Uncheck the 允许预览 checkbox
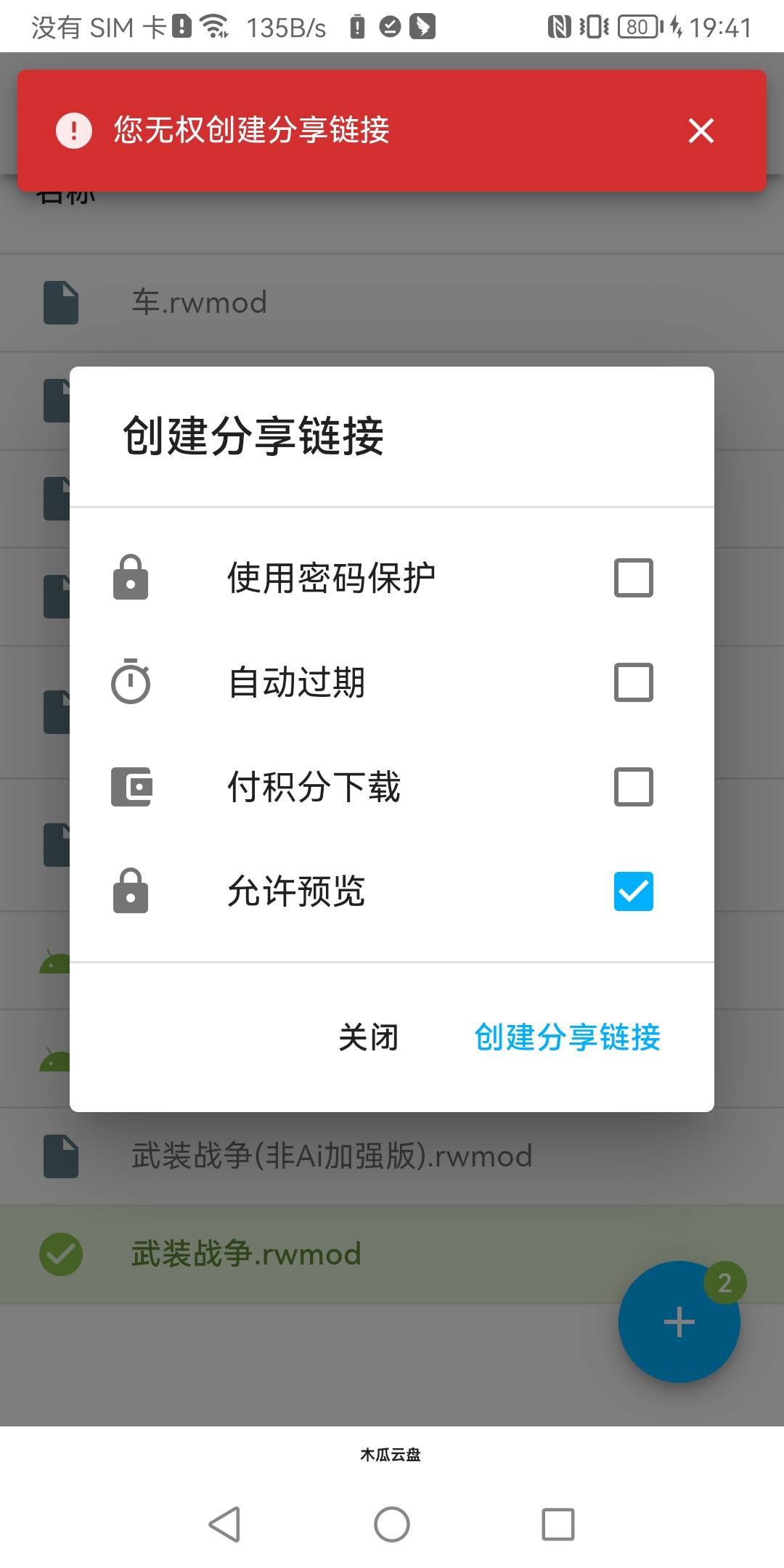The height and width of the screenshot is (1568, 784). 633,891
